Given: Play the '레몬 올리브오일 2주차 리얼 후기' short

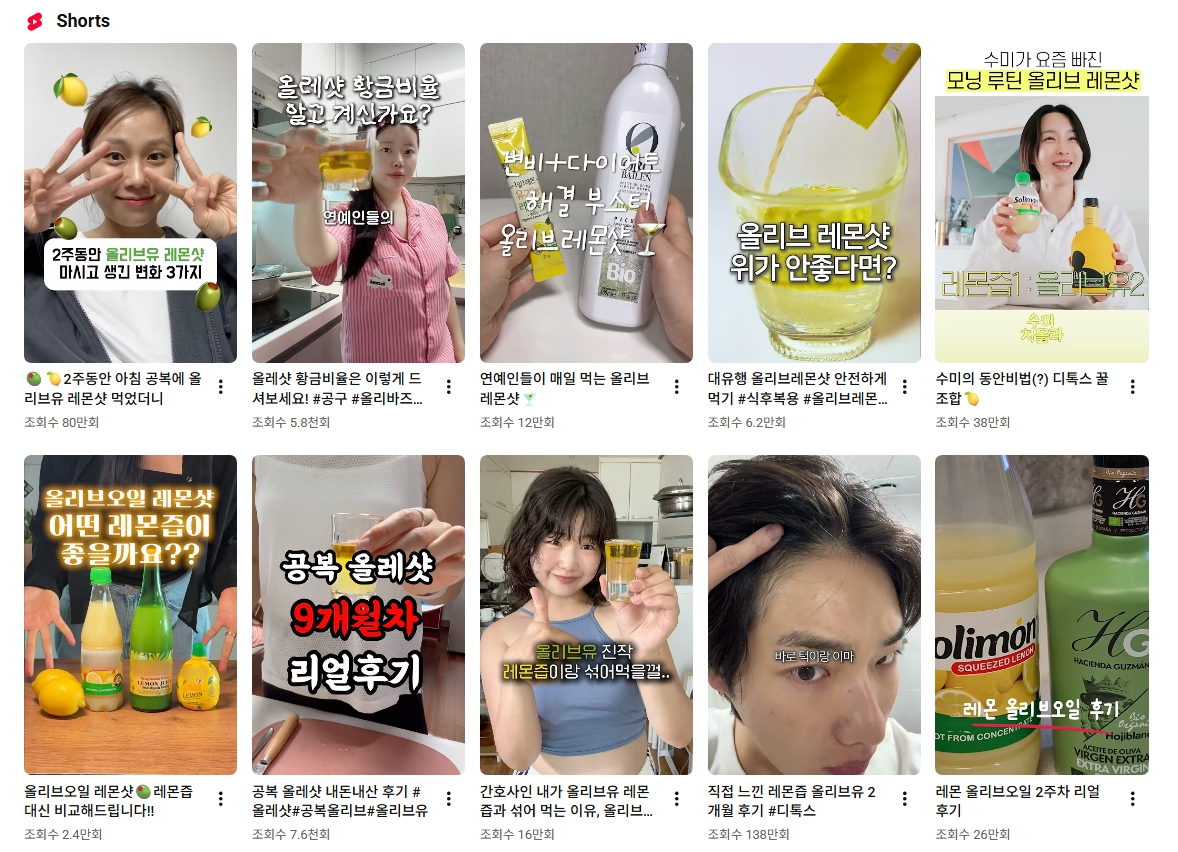Looking at the screenshot, I should click(x=1041, y=614).
